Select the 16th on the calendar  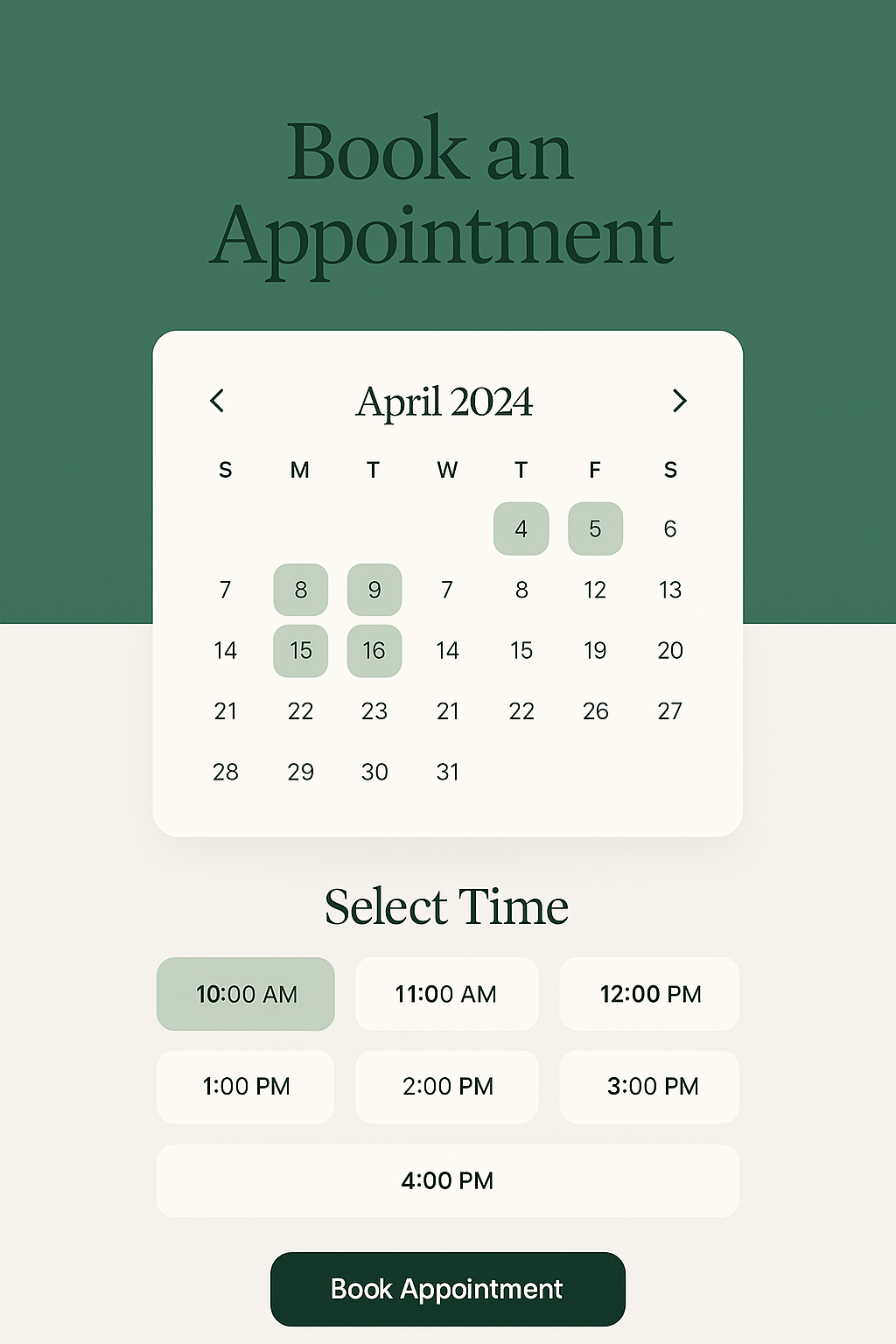(374, 650)
